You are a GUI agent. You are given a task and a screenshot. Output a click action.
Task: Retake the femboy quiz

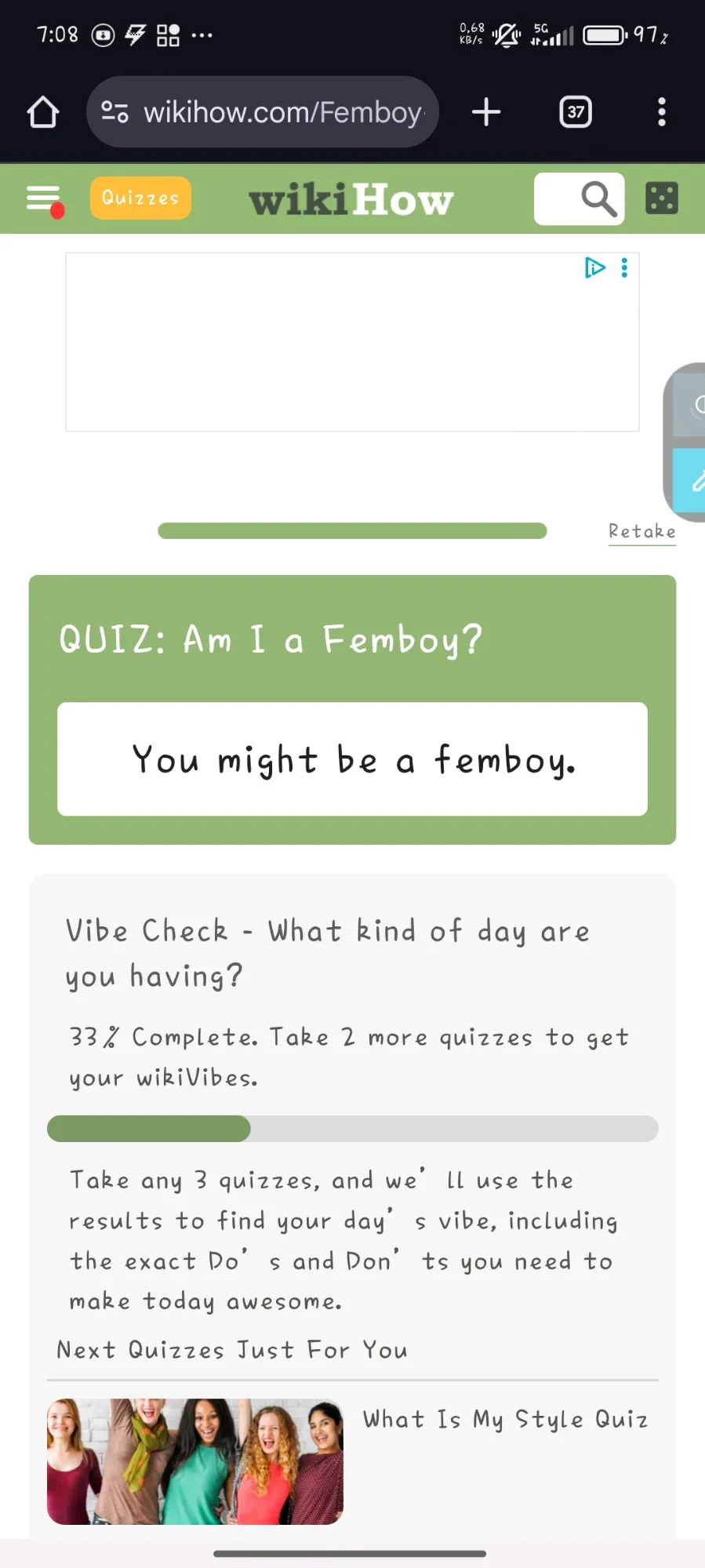coord(641,532)
